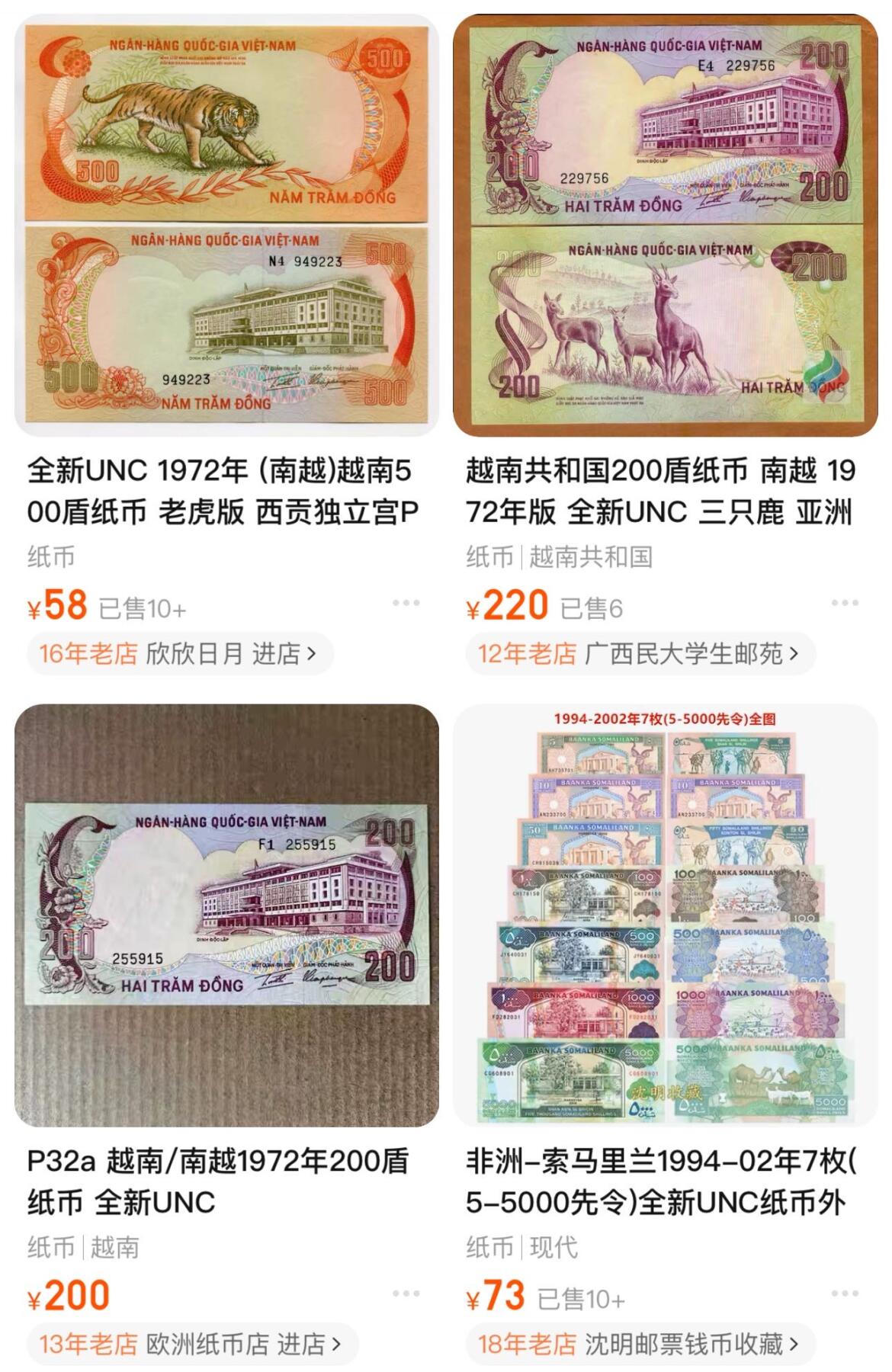892x1372 pixels.
Task: Open the 越南共和国200盾 three-deer banknote listing
Action: [x=666, y=225]
